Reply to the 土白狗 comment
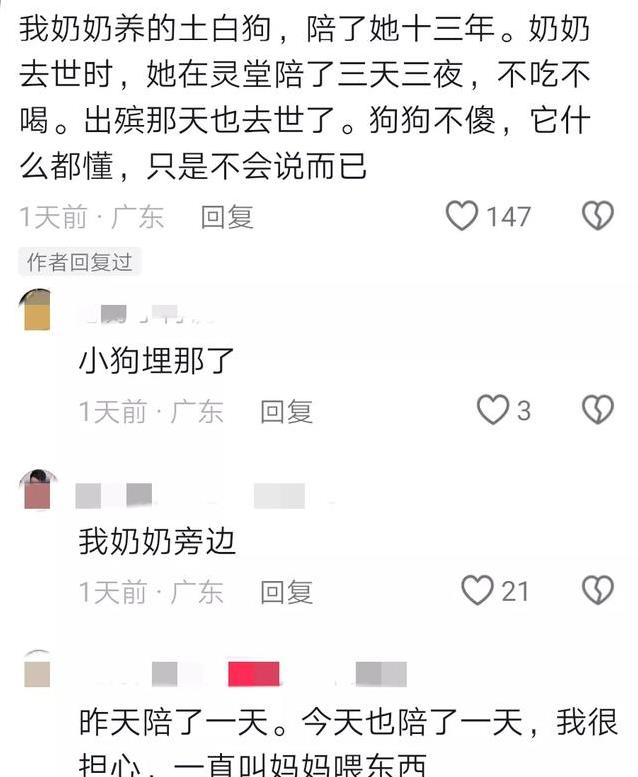This screenshot has width=638, height=777. pos(227,216)
